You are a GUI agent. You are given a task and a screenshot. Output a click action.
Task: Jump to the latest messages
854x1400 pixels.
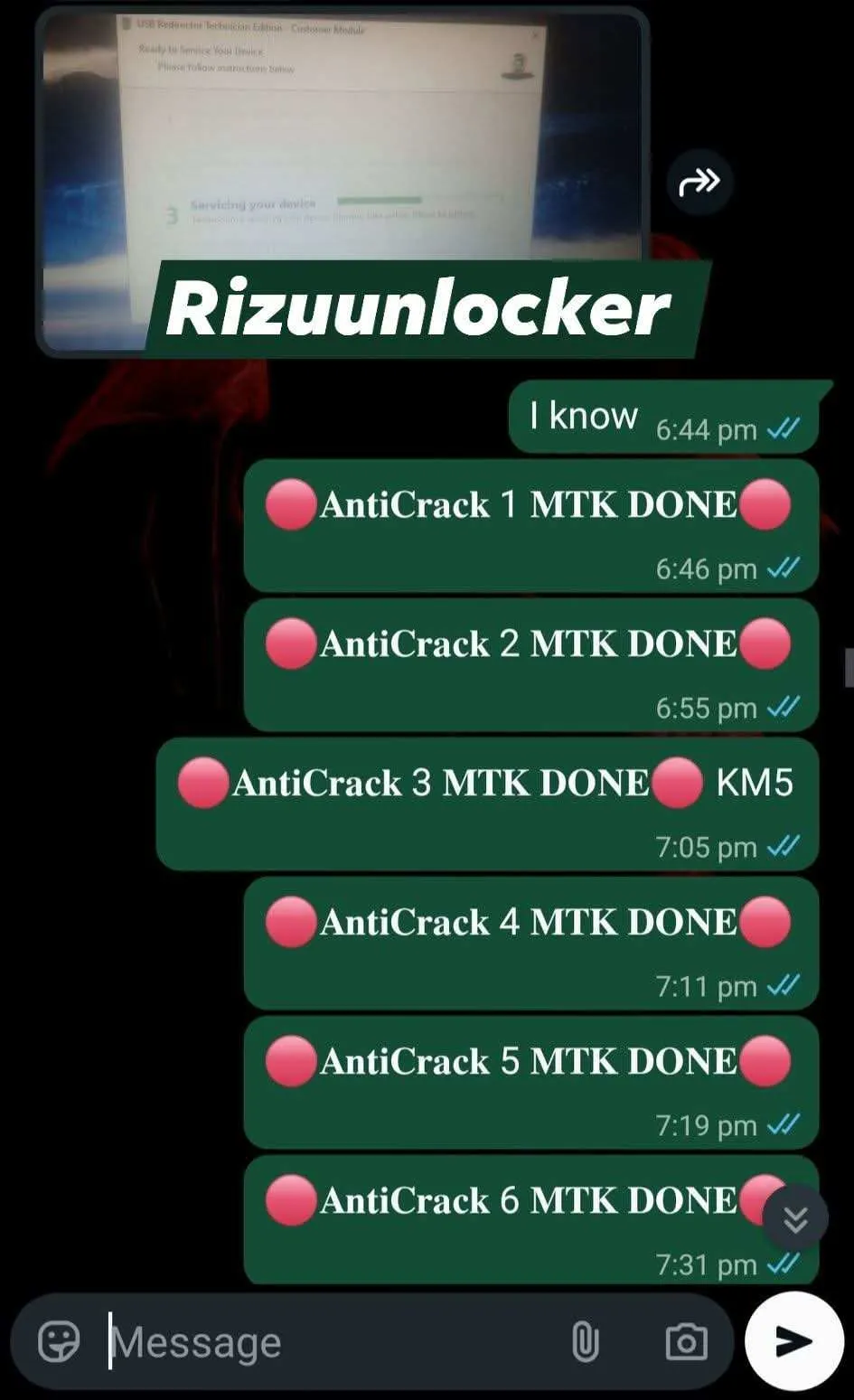tap(795, 1220)
